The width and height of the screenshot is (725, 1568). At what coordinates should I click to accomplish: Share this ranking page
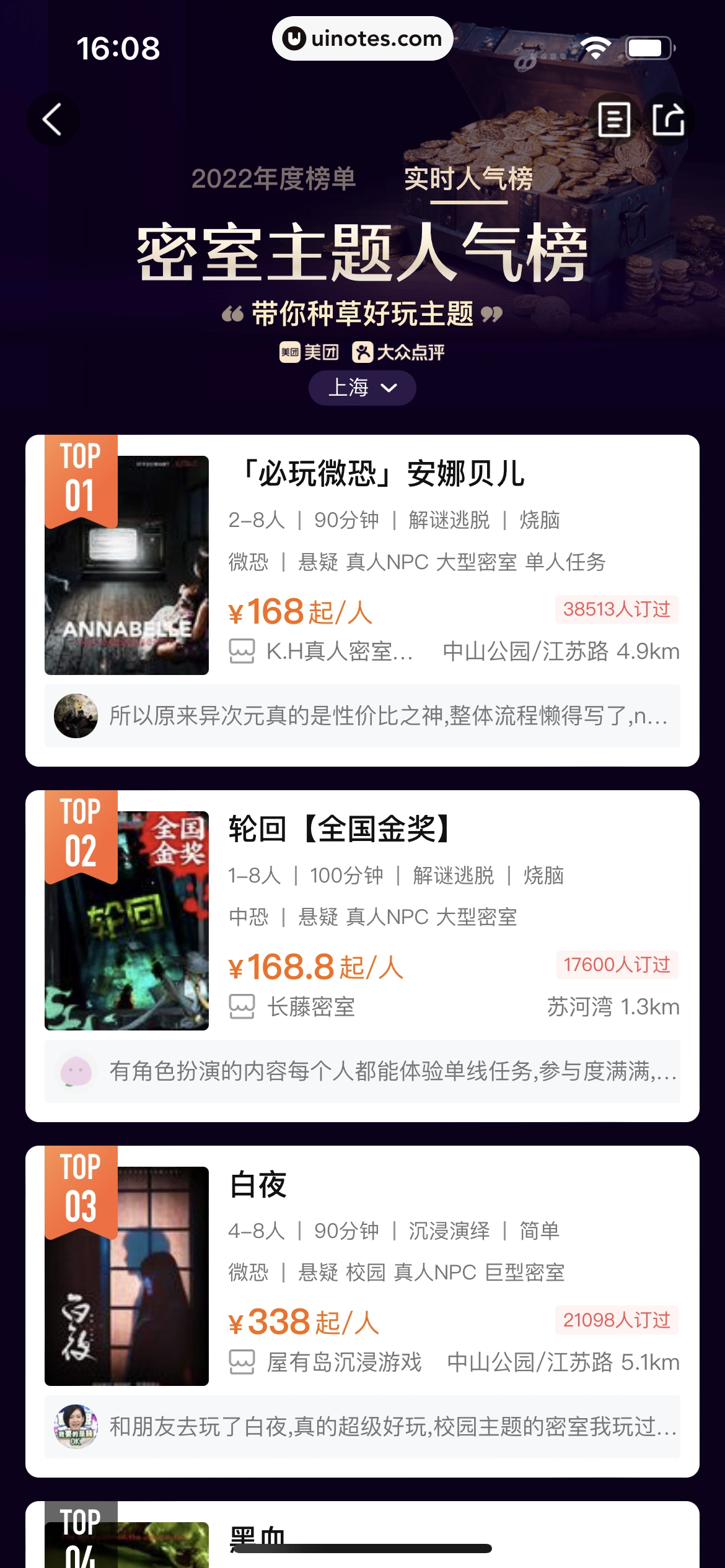click(669, 119)
